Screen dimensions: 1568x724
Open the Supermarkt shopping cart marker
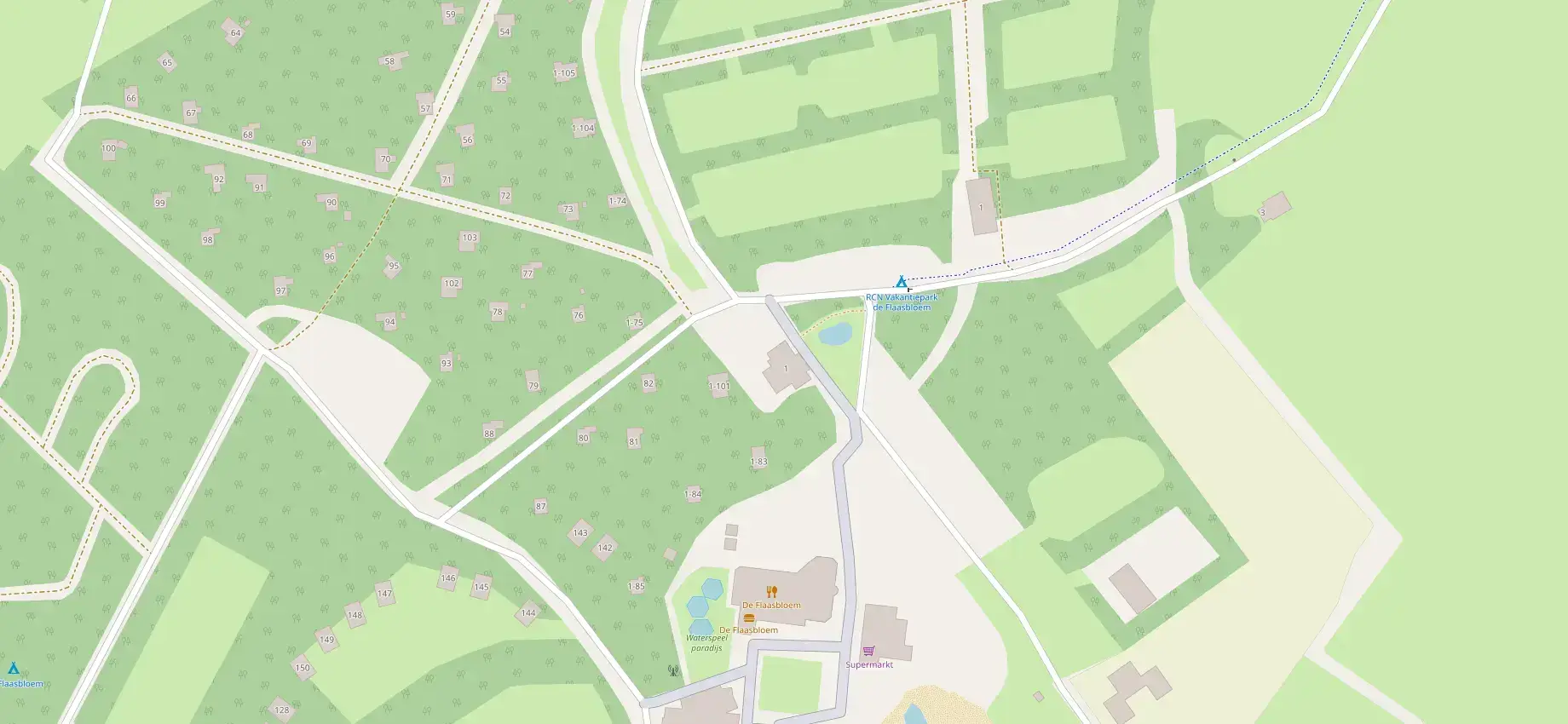[868, 651]
